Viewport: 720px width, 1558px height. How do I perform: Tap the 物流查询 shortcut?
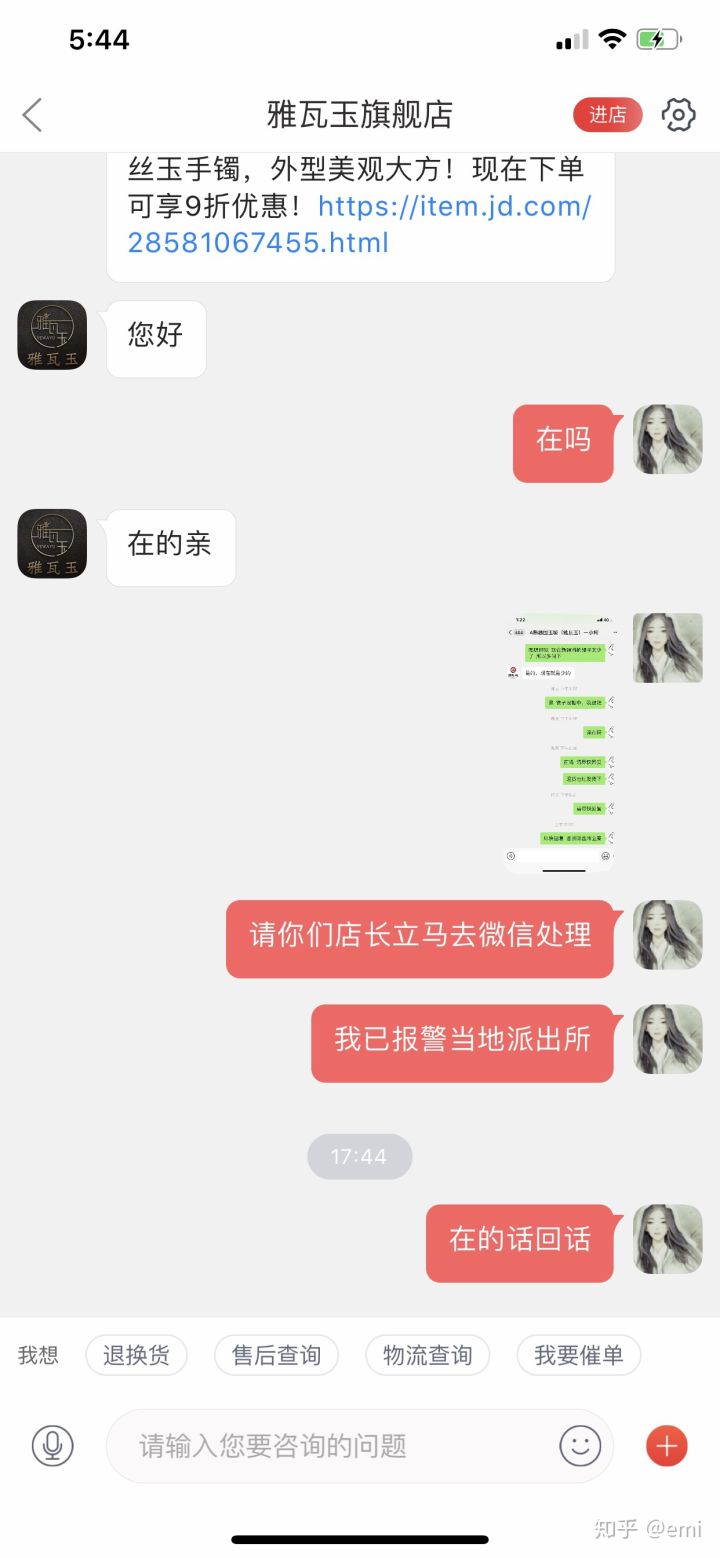[427, 1355]
